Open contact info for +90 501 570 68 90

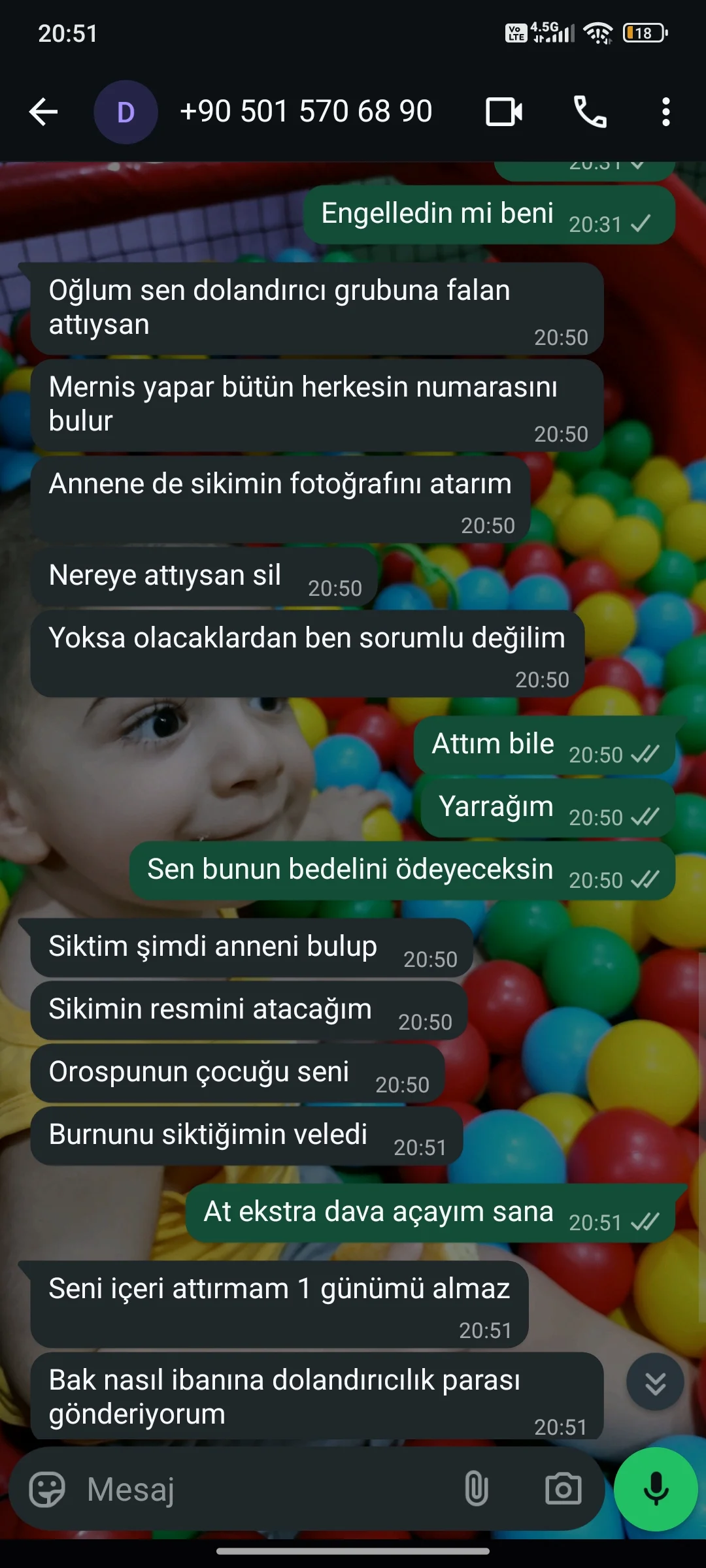(x=305, y=112)
